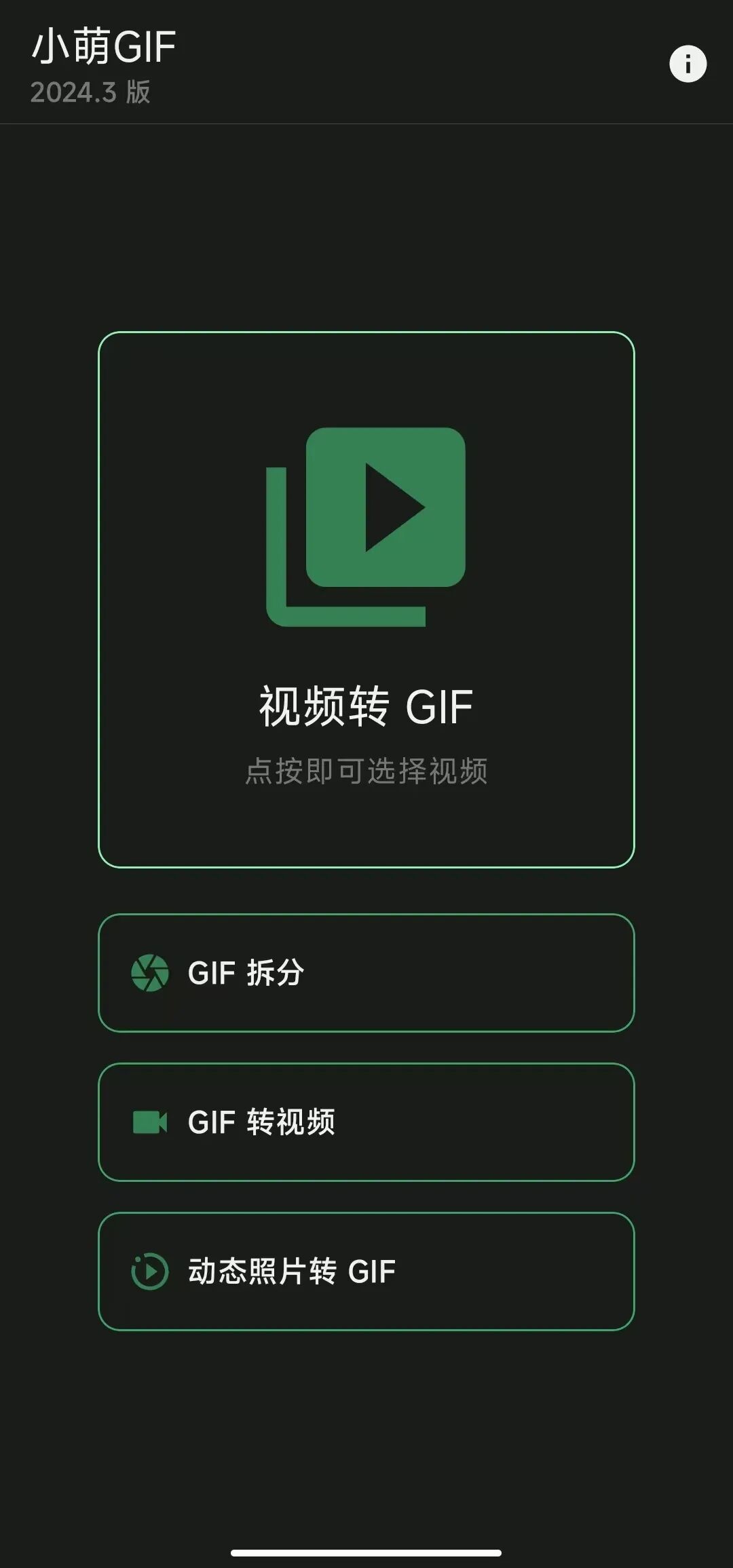The width and height of the screenshot is (733, 1568).
Task: Choose 动态照片转 GIF conversion
Action: point(366,1270)
